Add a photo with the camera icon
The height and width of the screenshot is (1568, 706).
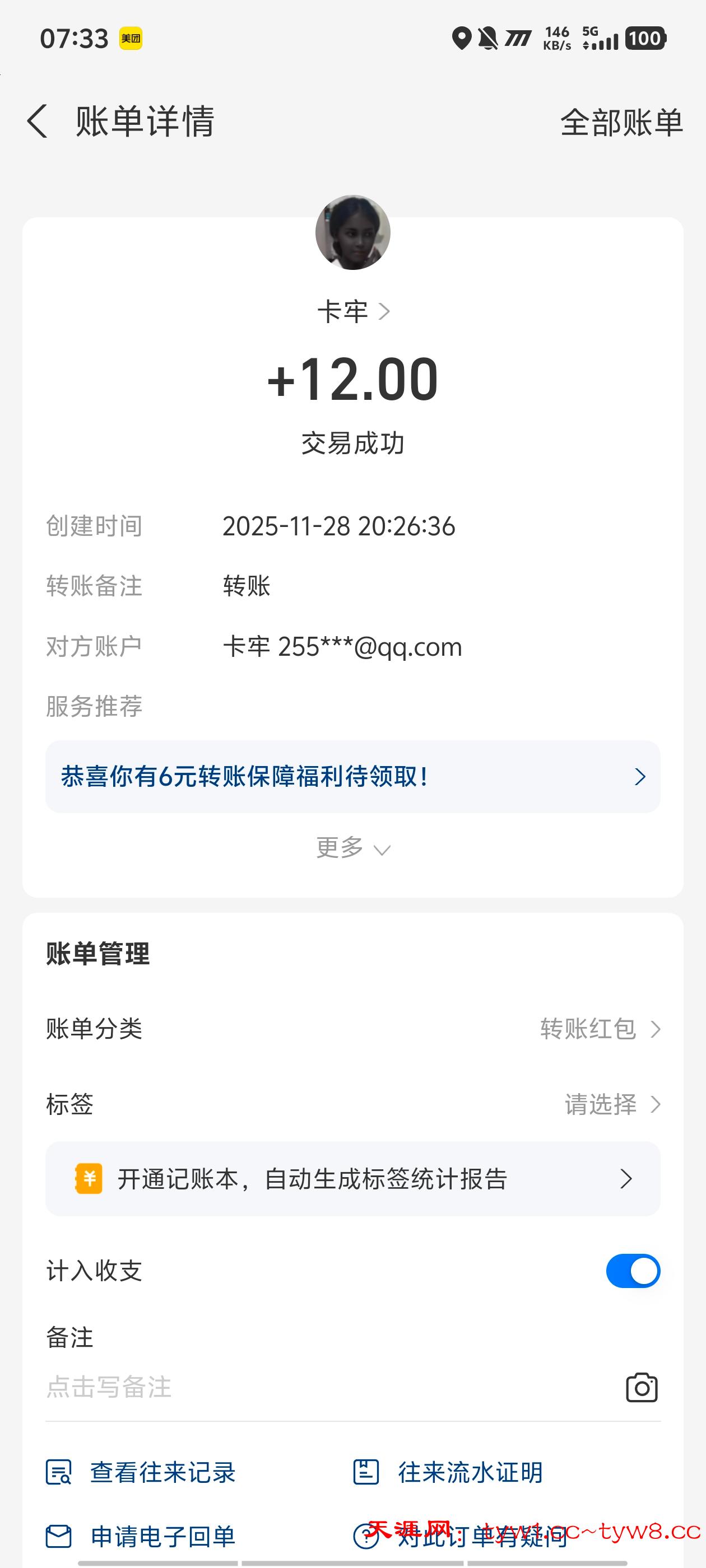(642, 1388)
